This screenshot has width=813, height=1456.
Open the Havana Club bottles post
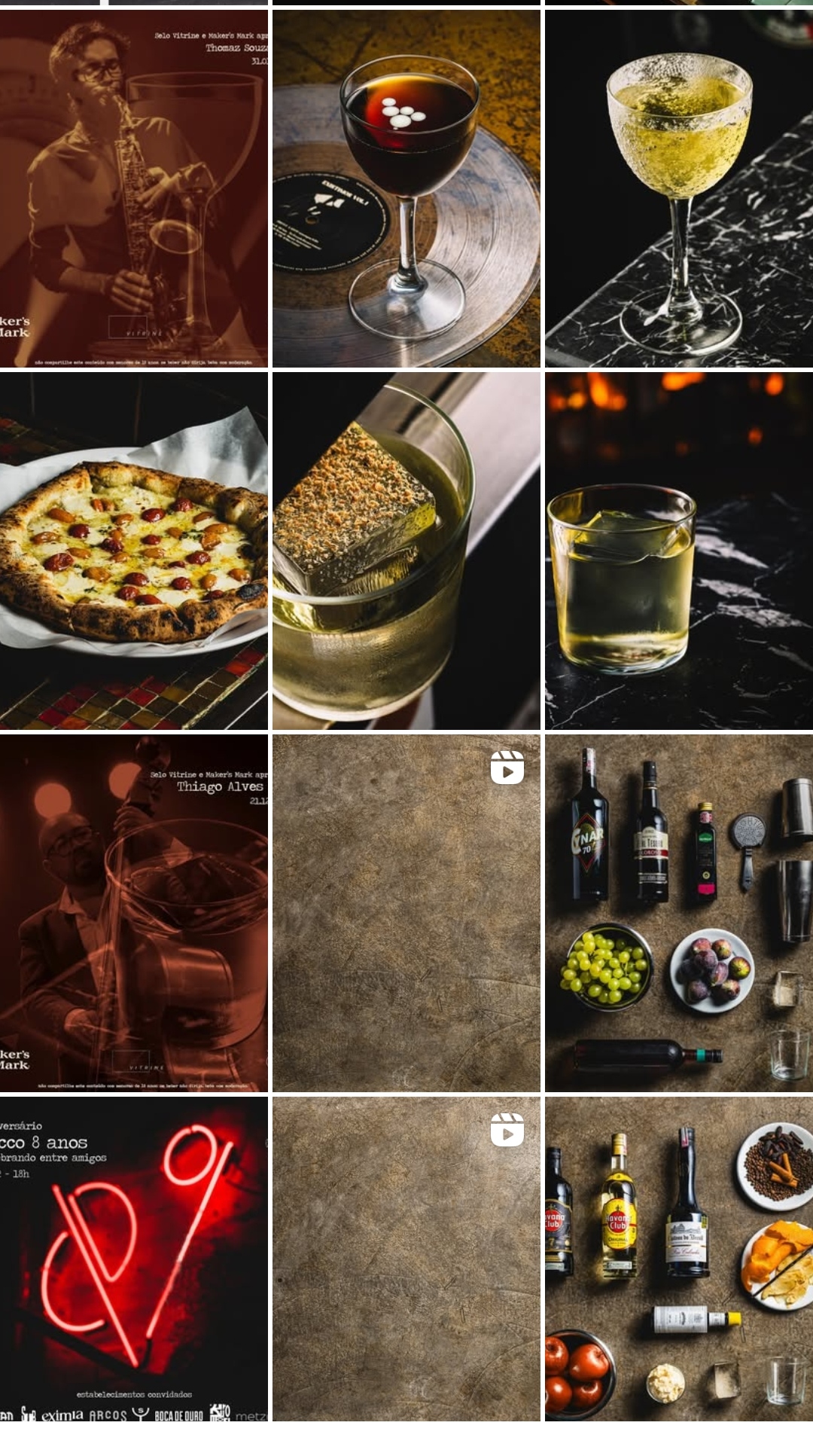pos(678,1258)
